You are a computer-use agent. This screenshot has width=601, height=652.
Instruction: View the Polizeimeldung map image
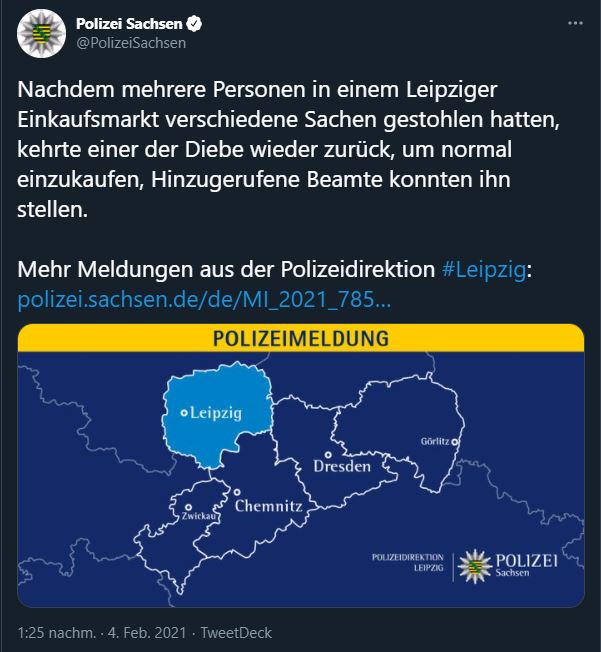pos(300,465)
